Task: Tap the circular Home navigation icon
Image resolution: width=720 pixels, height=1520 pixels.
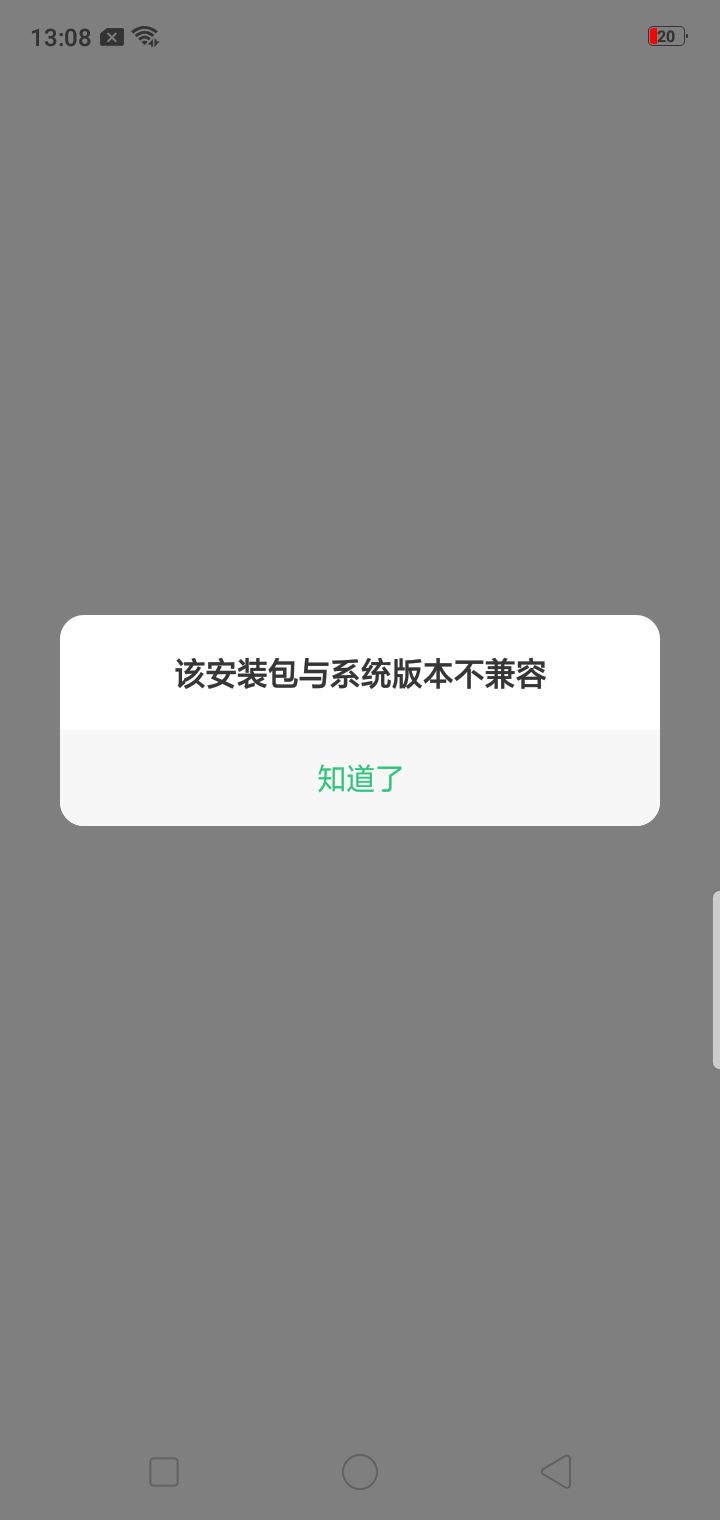Action: point(359,1471)
